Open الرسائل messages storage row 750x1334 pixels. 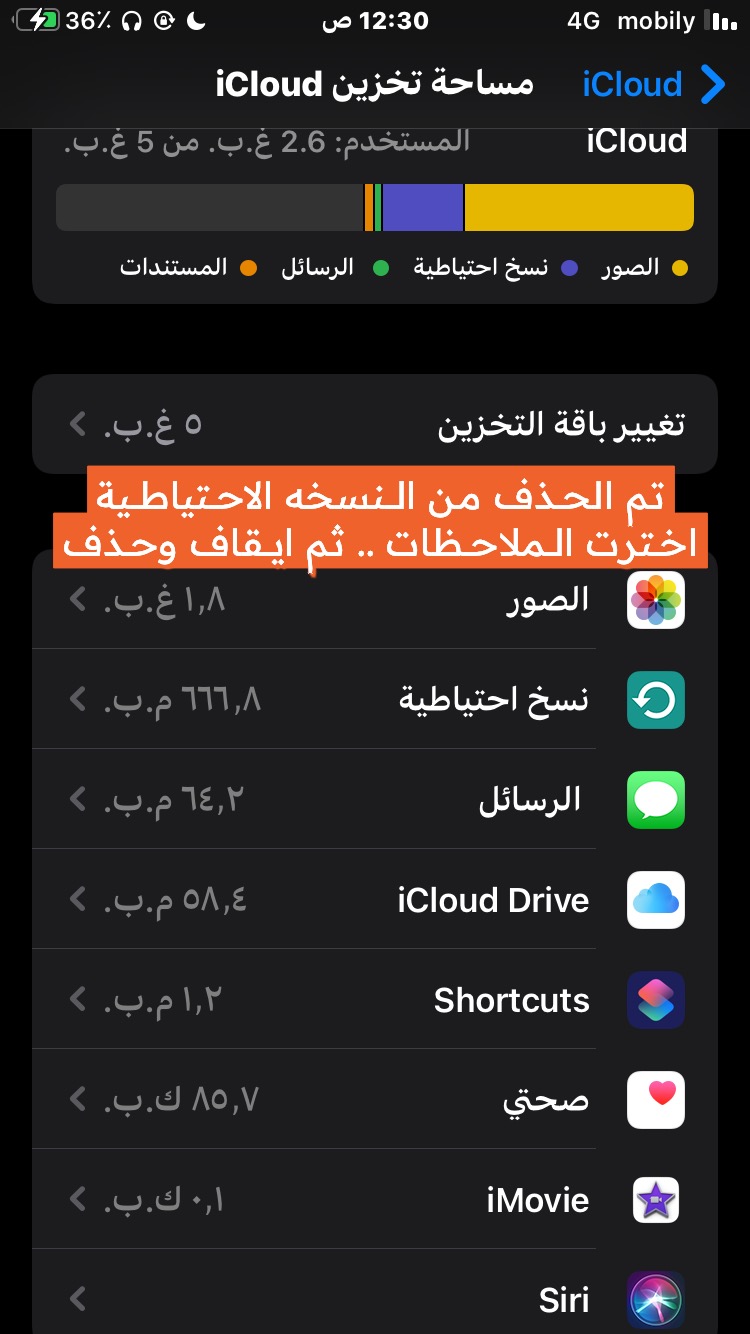375,800
